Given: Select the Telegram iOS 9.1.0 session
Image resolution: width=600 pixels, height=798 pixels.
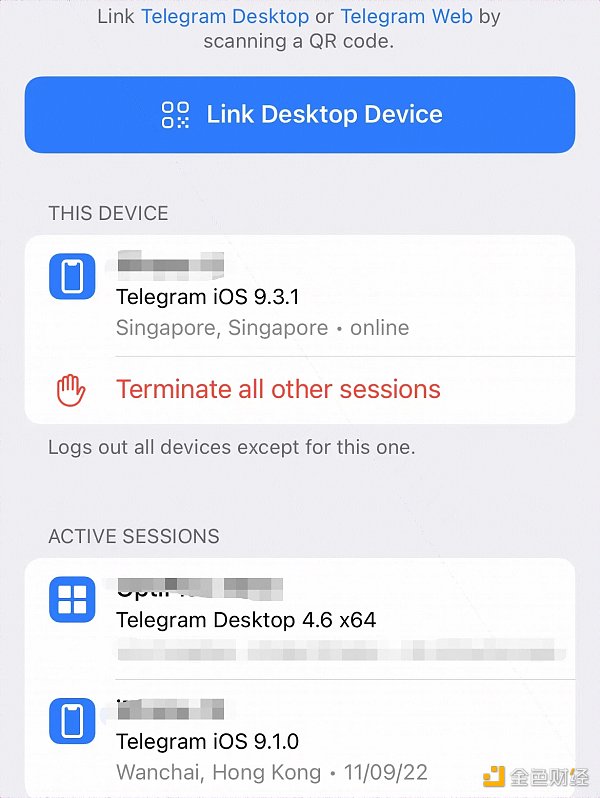Looking at the screenshot, I should (300, 742).
